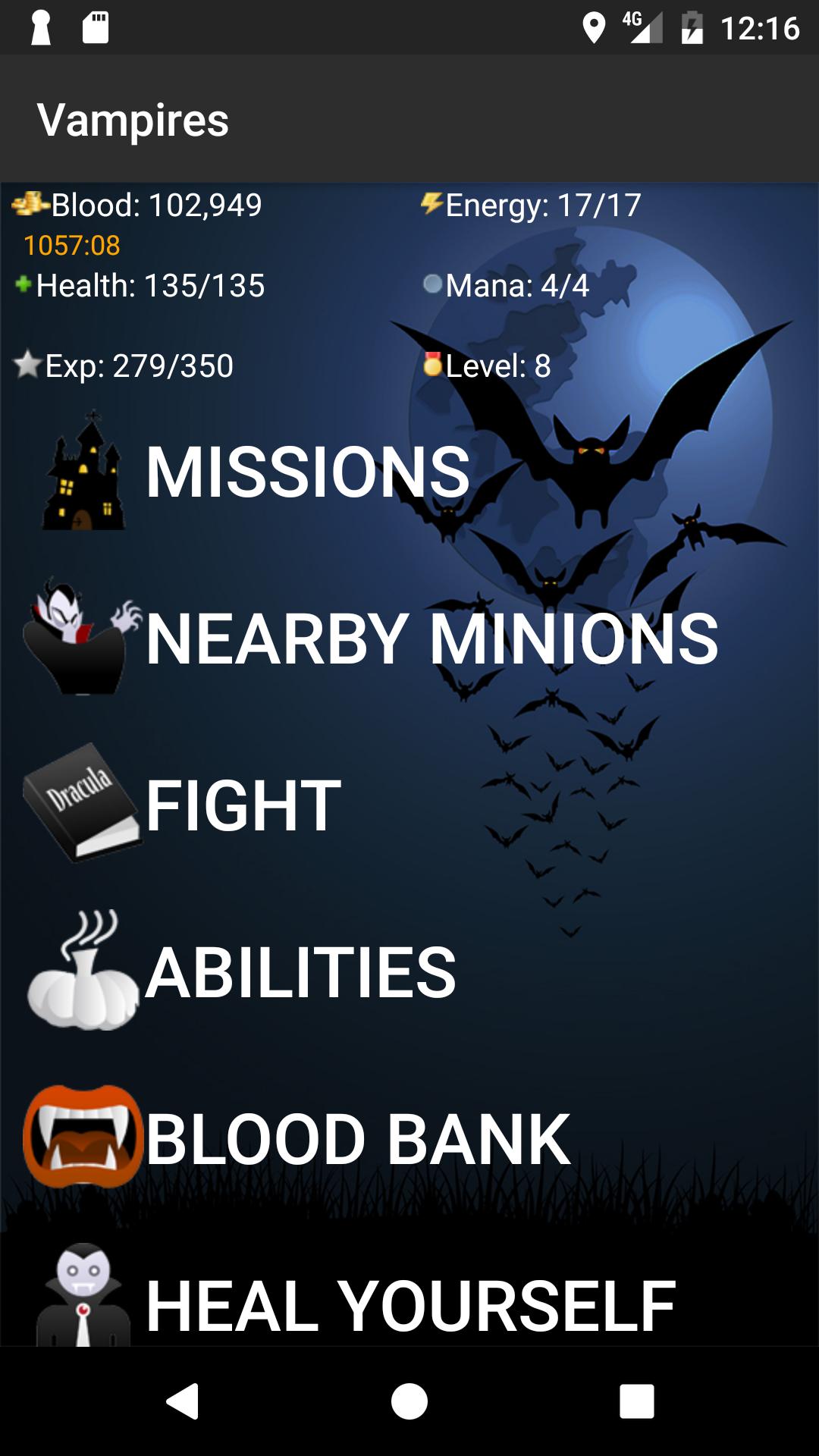Open the Missions menu

pos(307,472)
